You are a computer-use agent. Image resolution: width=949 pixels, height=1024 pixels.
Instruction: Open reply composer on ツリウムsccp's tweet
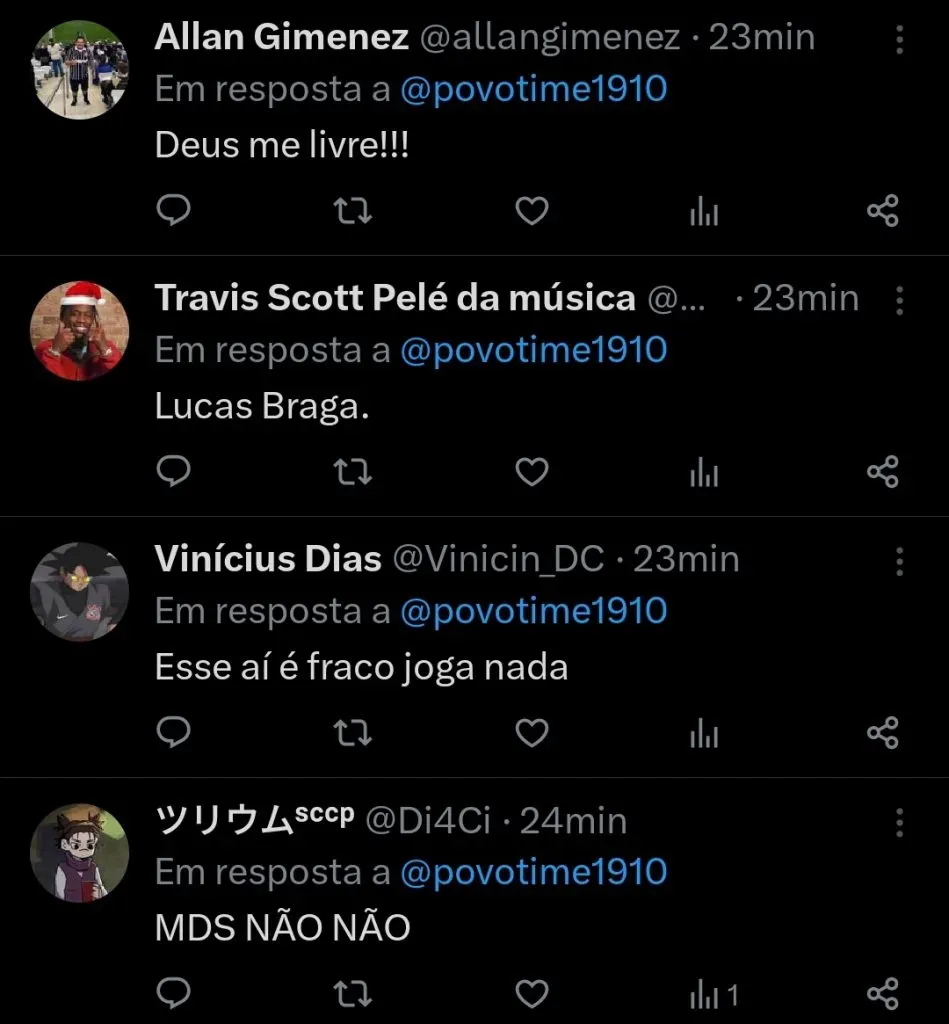[175, 992]
